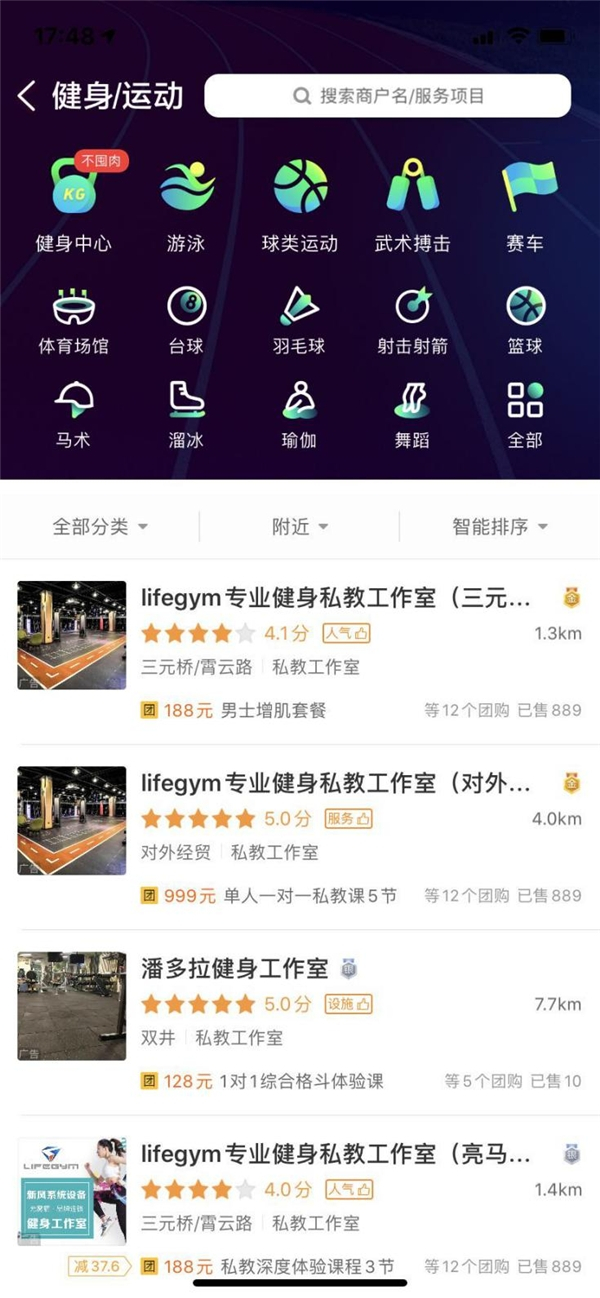Open the 马术 category

[73, 413]
